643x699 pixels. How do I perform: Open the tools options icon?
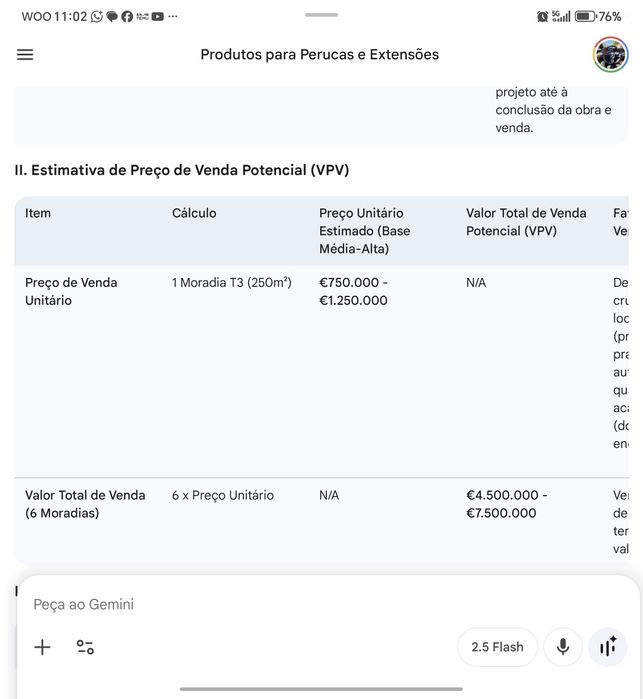[86, 647]
